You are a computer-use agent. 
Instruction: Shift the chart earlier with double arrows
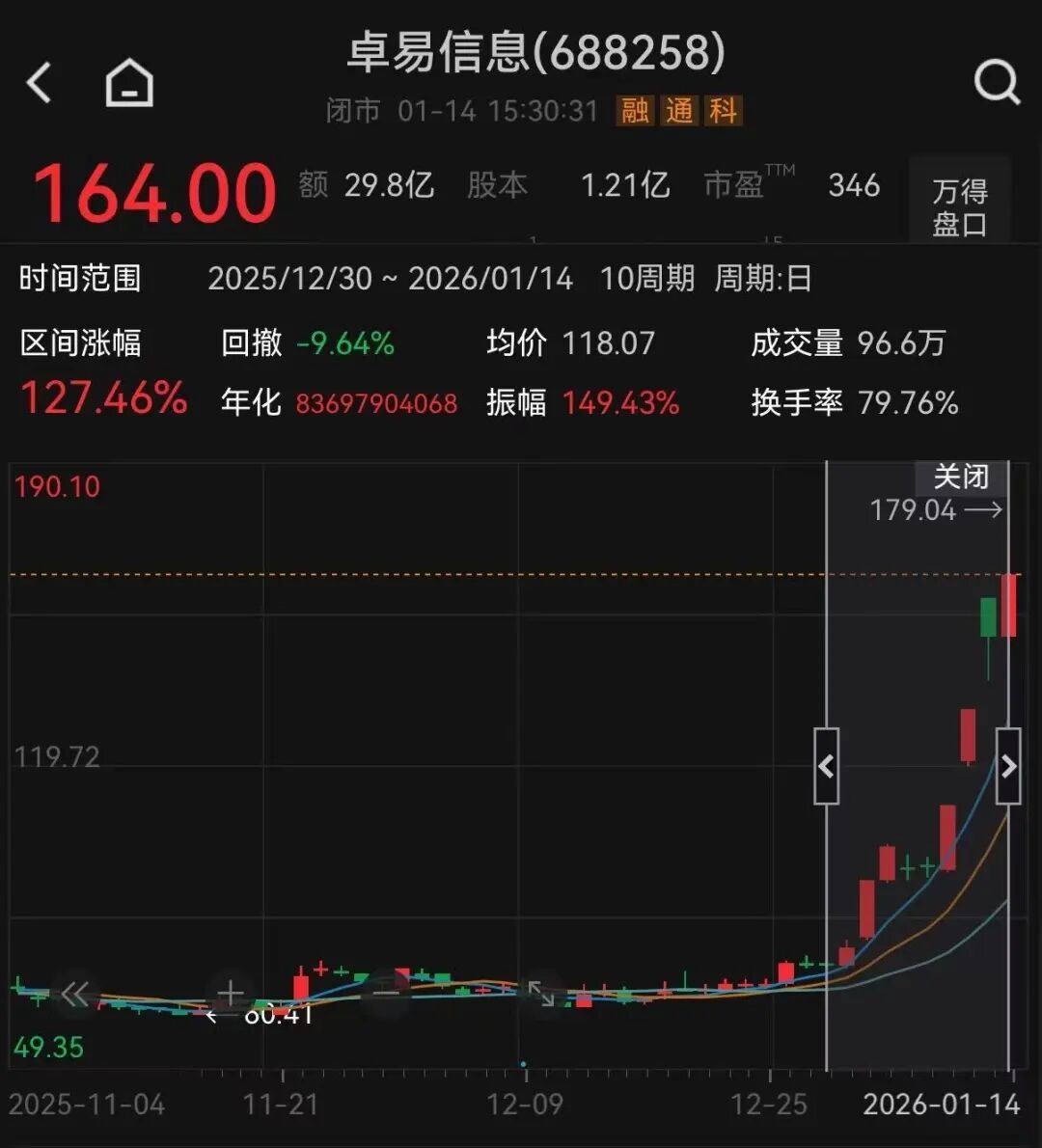tap(74, 994)
